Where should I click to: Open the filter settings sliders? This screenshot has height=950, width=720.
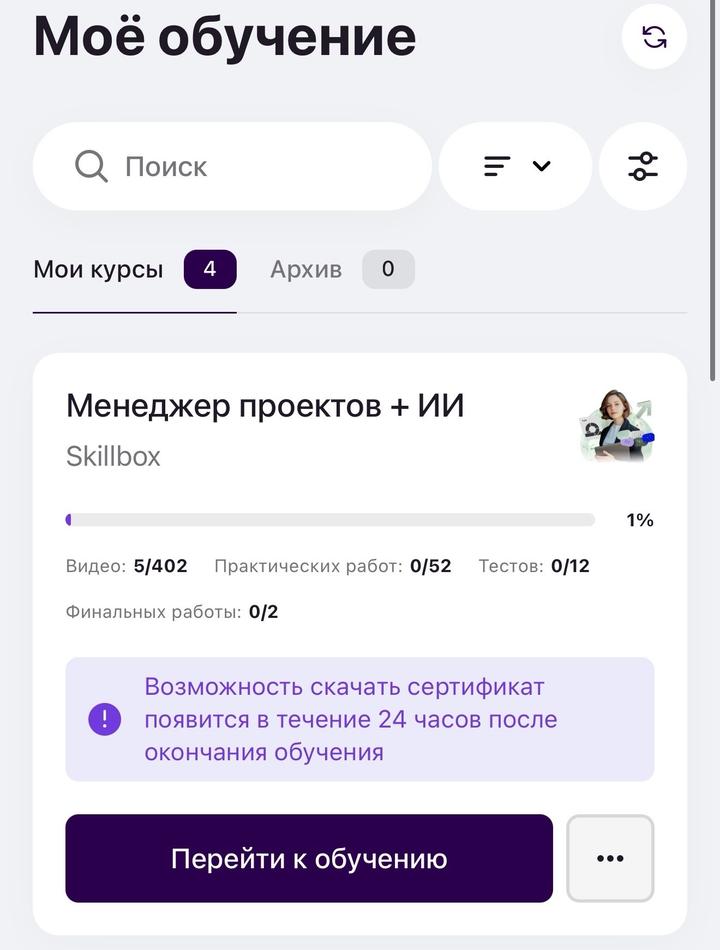tap(643, 166)
